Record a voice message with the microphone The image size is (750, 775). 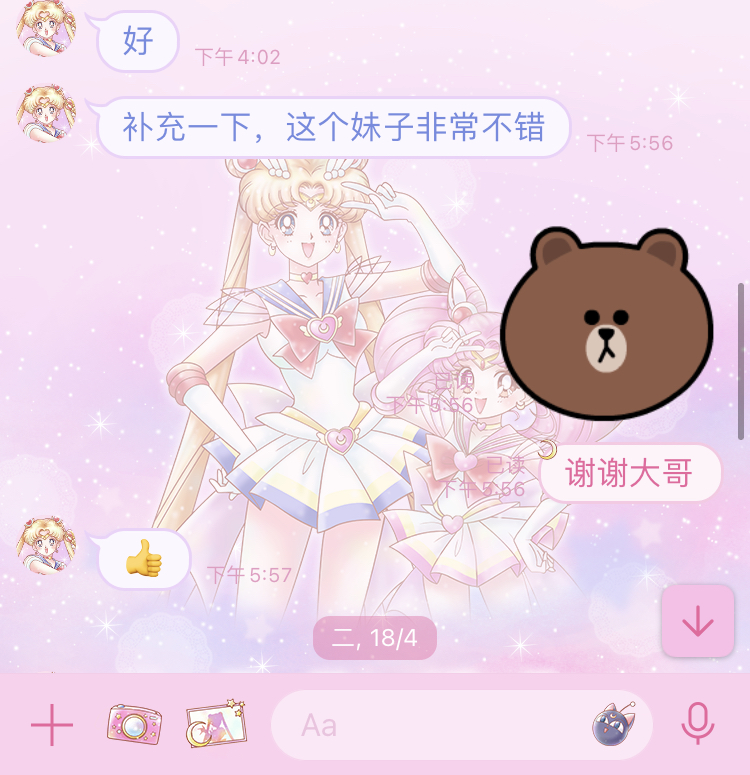698,724
